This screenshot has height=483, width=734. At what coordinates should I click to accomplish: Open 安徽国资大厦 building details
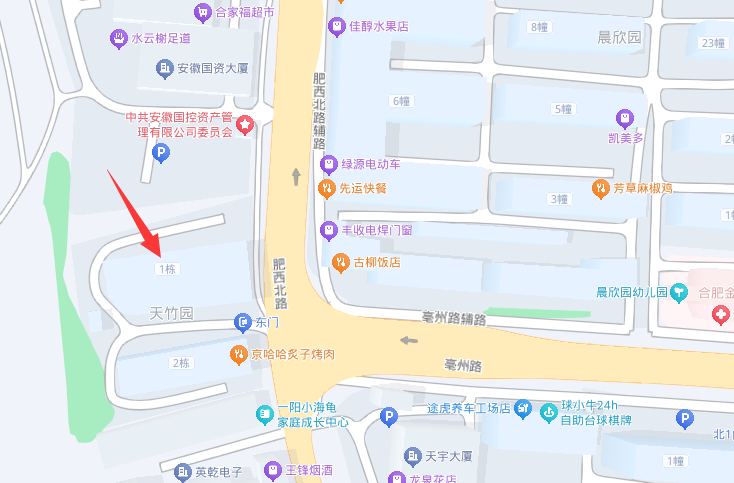click(165, 68)
